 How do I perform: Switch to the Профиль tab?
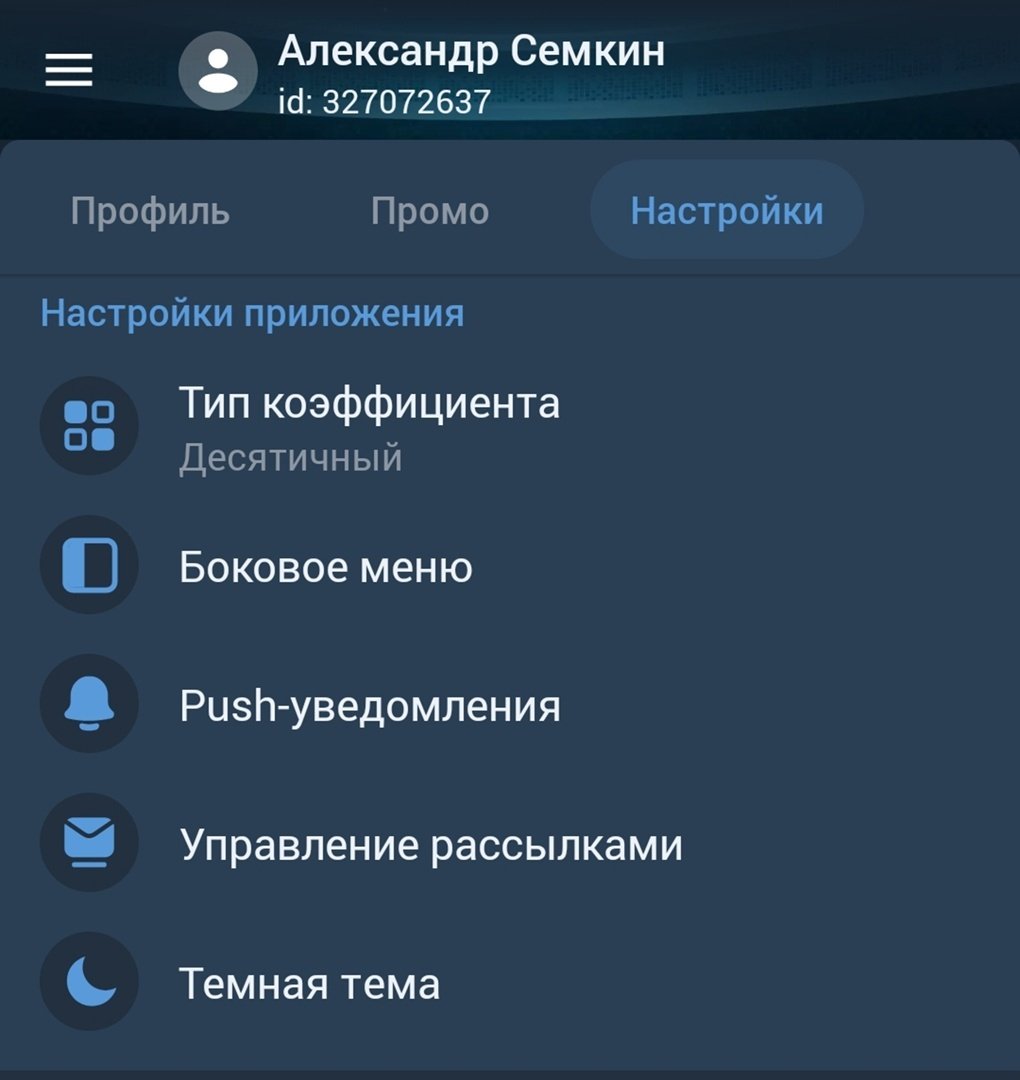click(x=150, y=211)
